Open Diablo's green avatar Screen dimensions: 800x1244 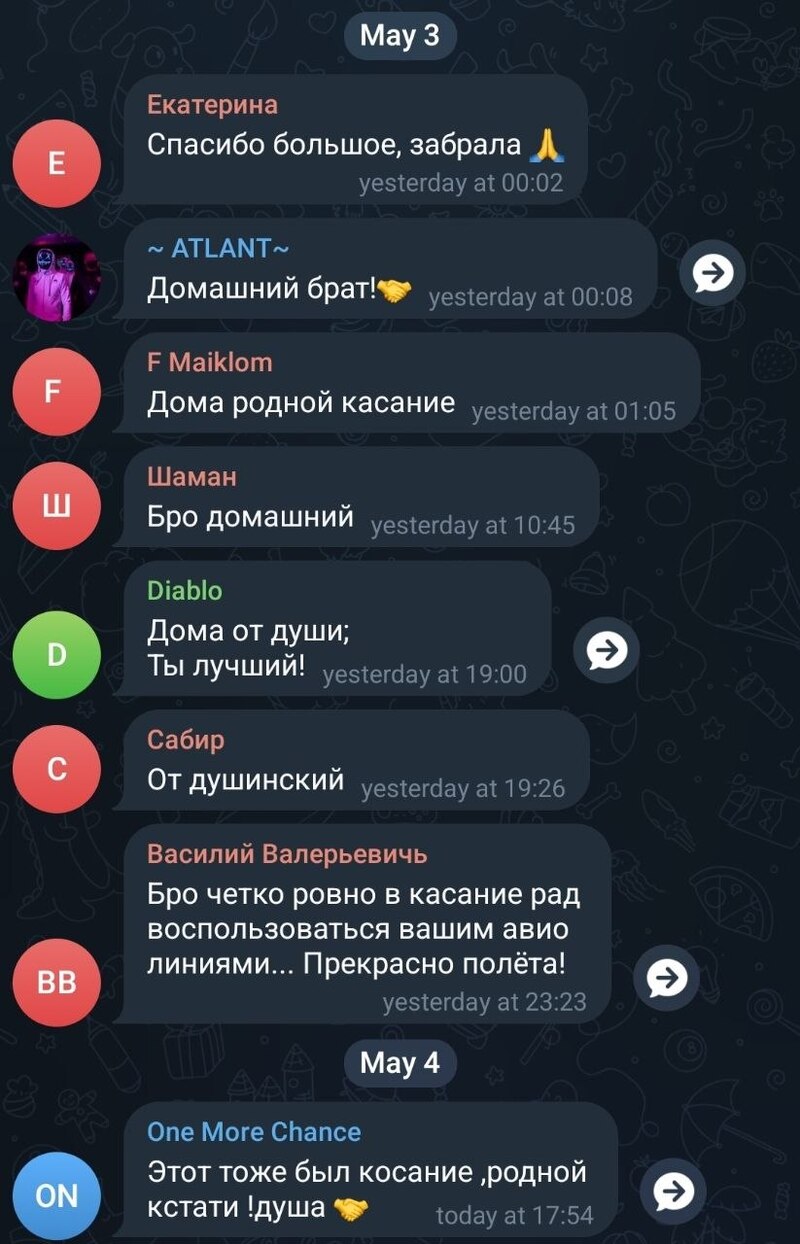point(57,655)
